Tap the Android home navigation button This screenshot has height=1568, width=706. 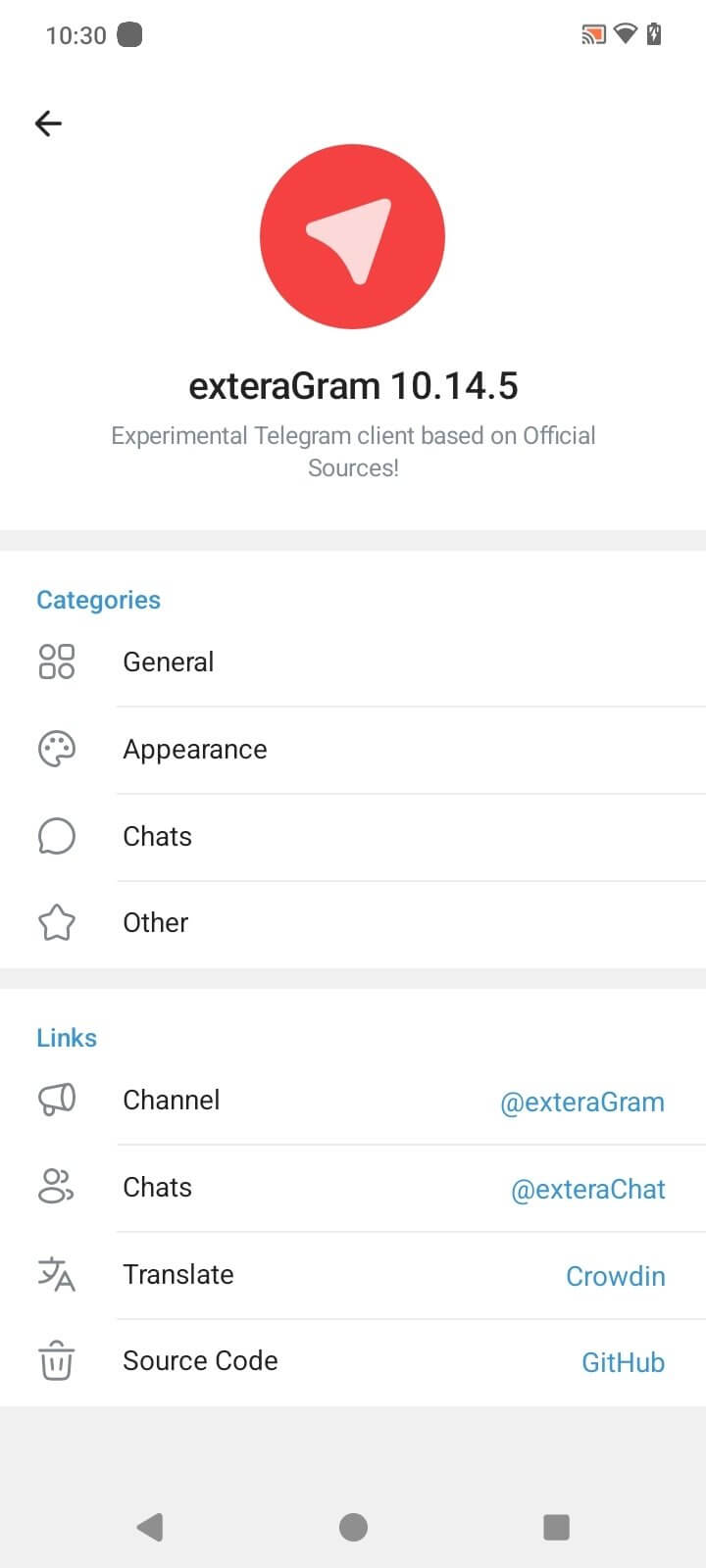pyautogui.click(x=353, y=1527)
